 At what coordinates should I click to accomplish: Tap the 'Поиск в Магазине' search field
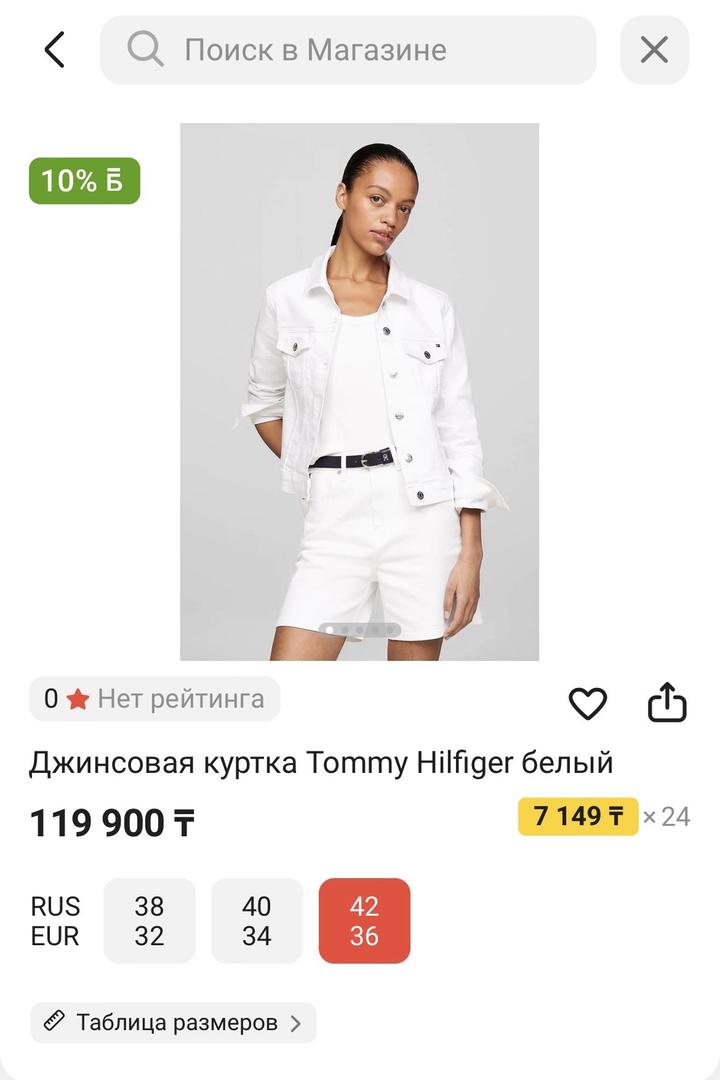tap(348, 50)
